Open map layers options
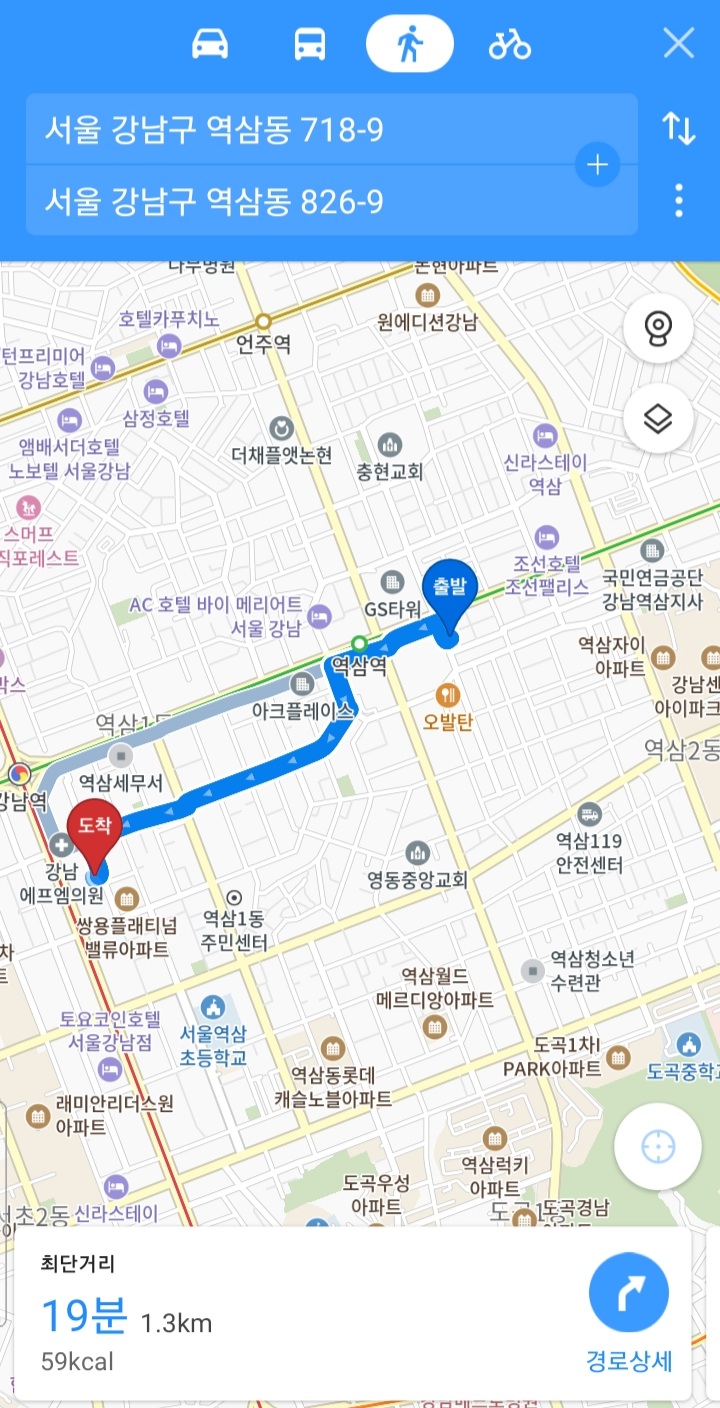This screenshot has width=720, height=1408. [x=658, y=419]
